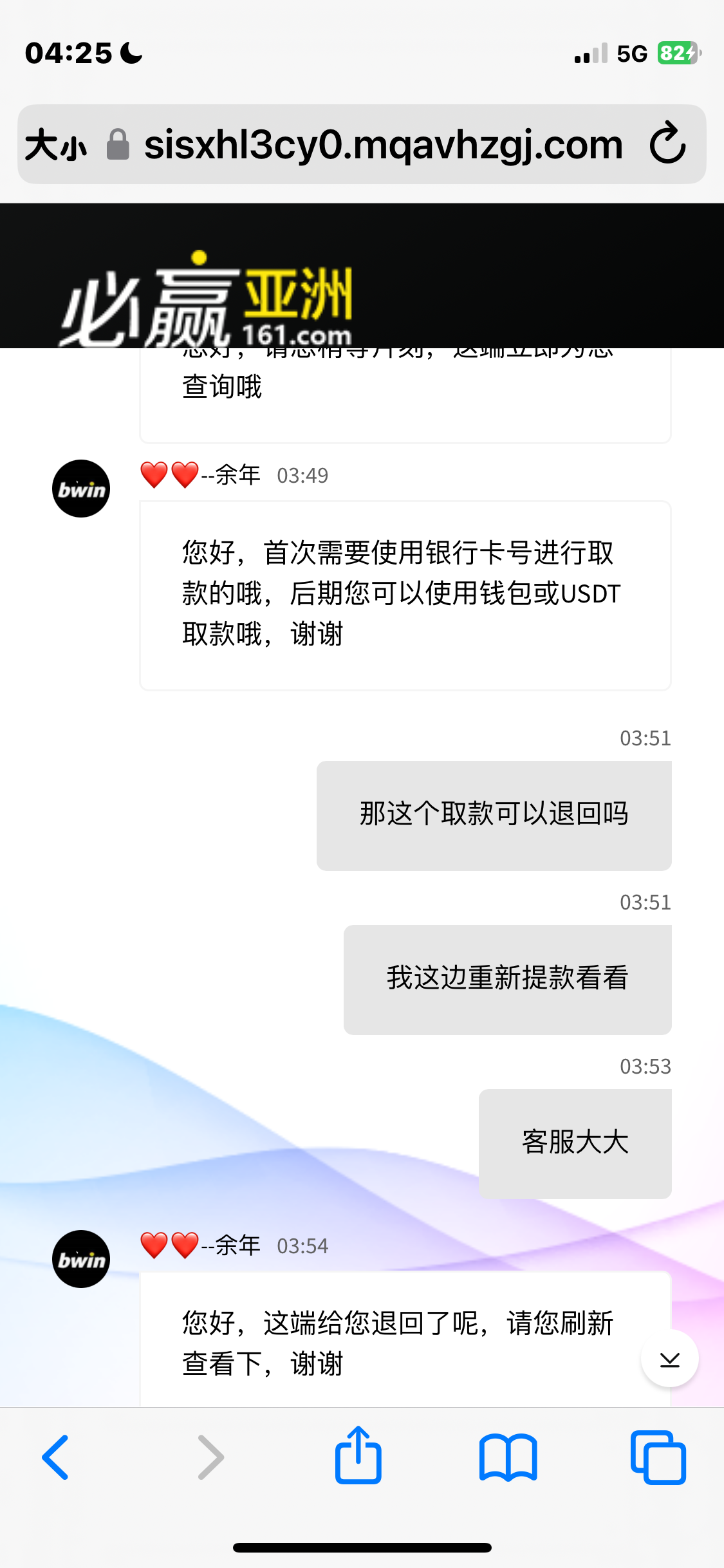This screenshot has width=724, height=1568.
Task: Open the page text size menu
Action: click(55, 145)
